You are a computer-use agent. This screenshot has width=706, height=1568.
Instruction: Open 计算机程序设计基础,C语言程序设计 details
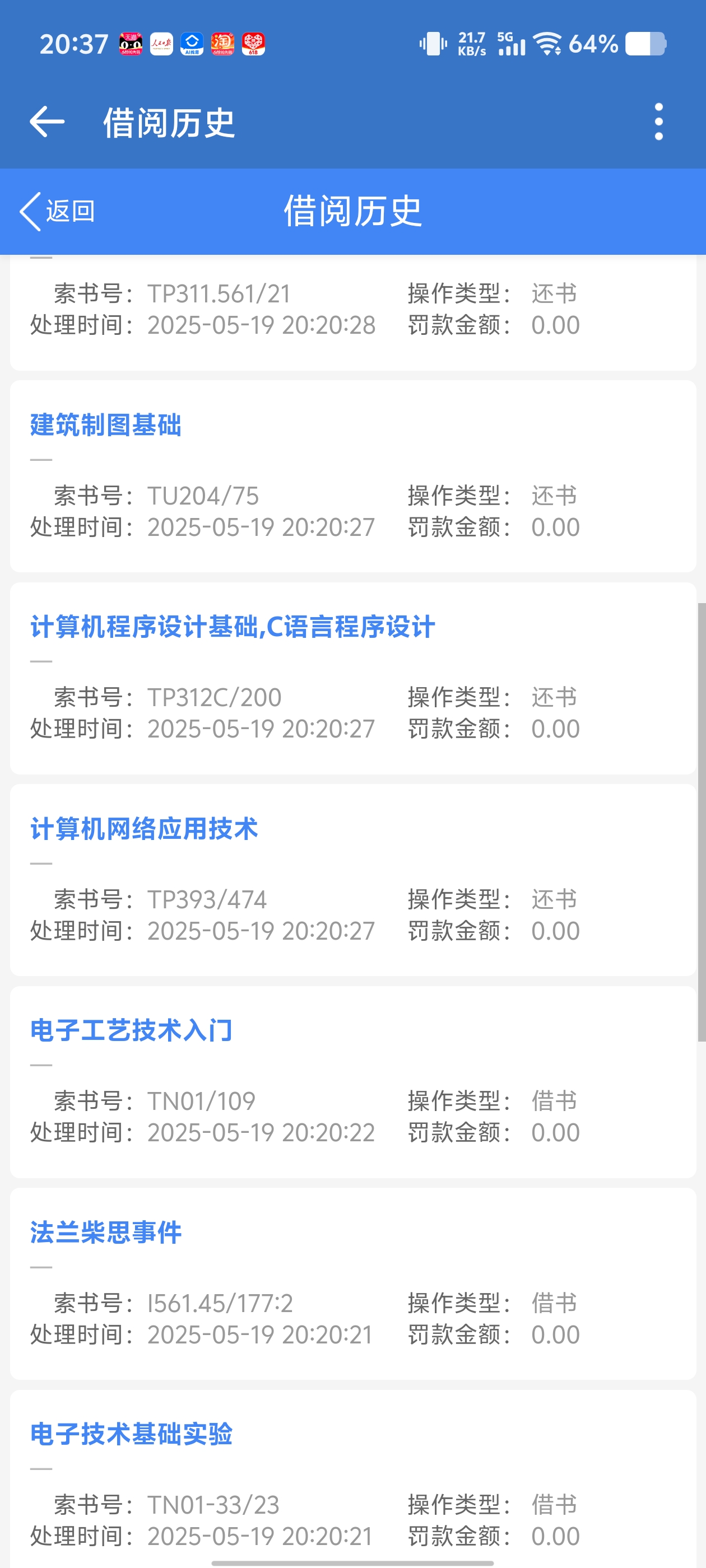pos(233,627)
